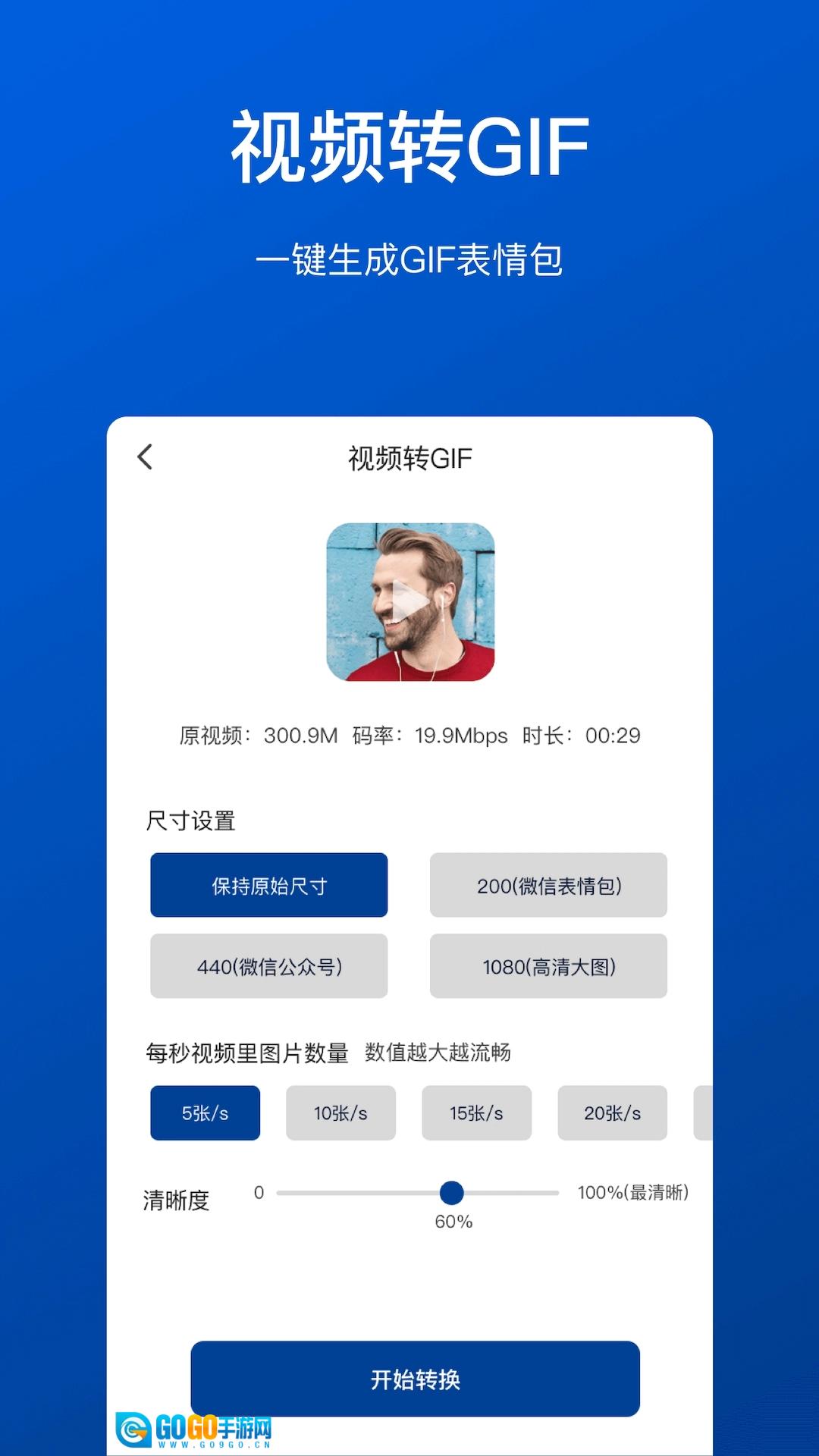Select 440(微信公众号) size preset
819x1456 pixels.
point(269,966)
